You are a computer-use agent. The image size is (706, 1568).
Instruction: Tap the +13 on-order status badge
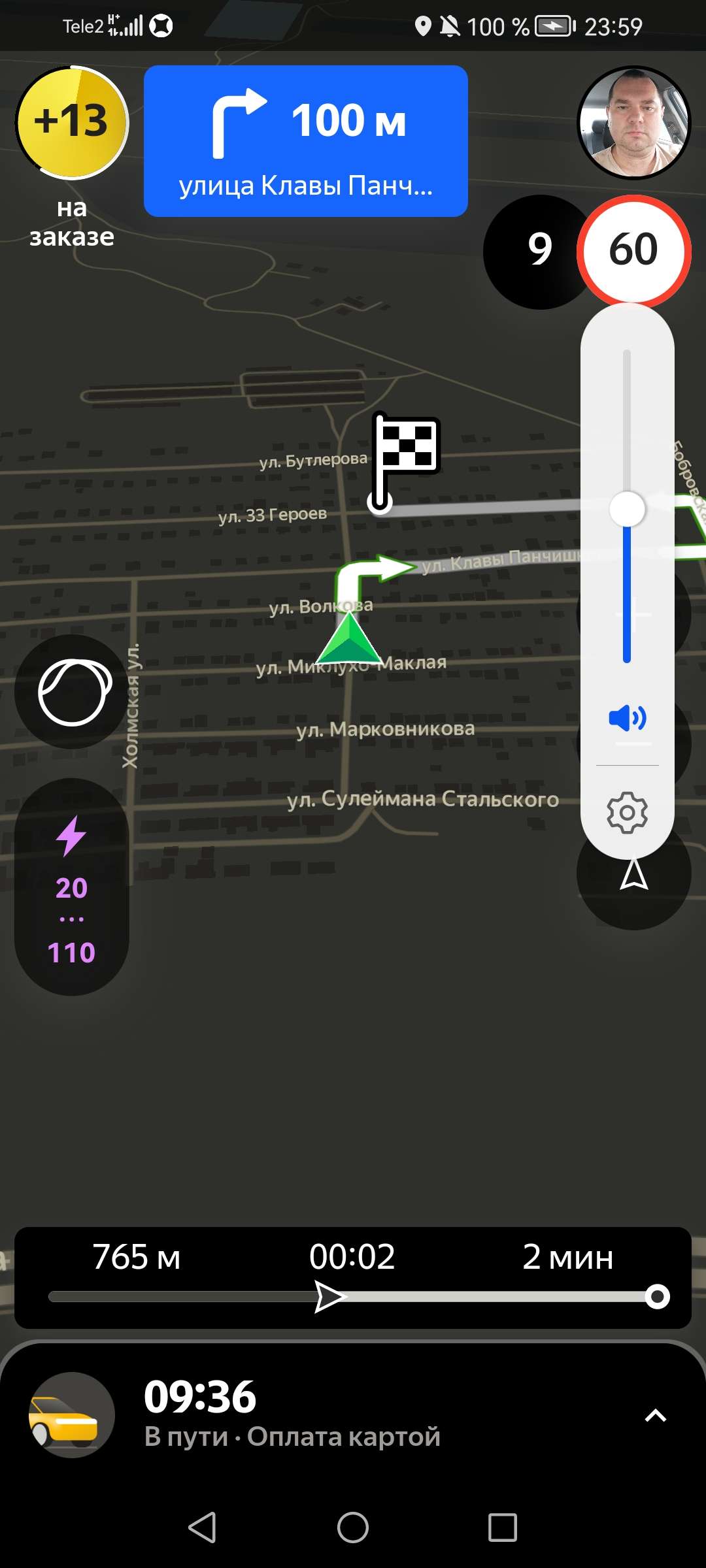point(72,122)
